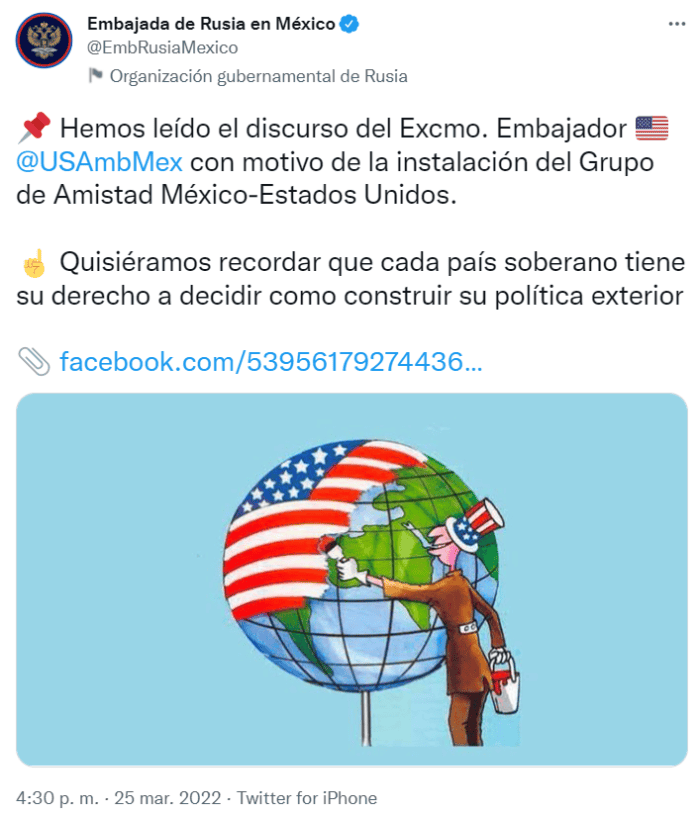Open the @USAmbMex mention
700x814 pixels.
click(x=100, y=162)
